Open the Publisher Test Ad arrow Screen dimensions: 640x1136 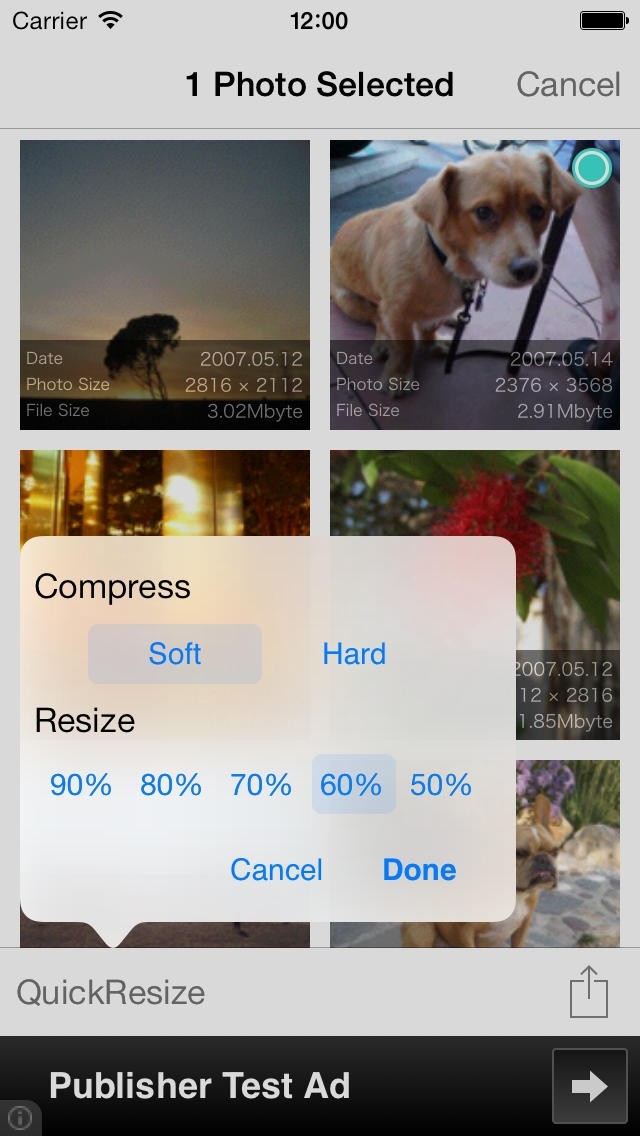pyautogui.click(x=589, y=1085)
